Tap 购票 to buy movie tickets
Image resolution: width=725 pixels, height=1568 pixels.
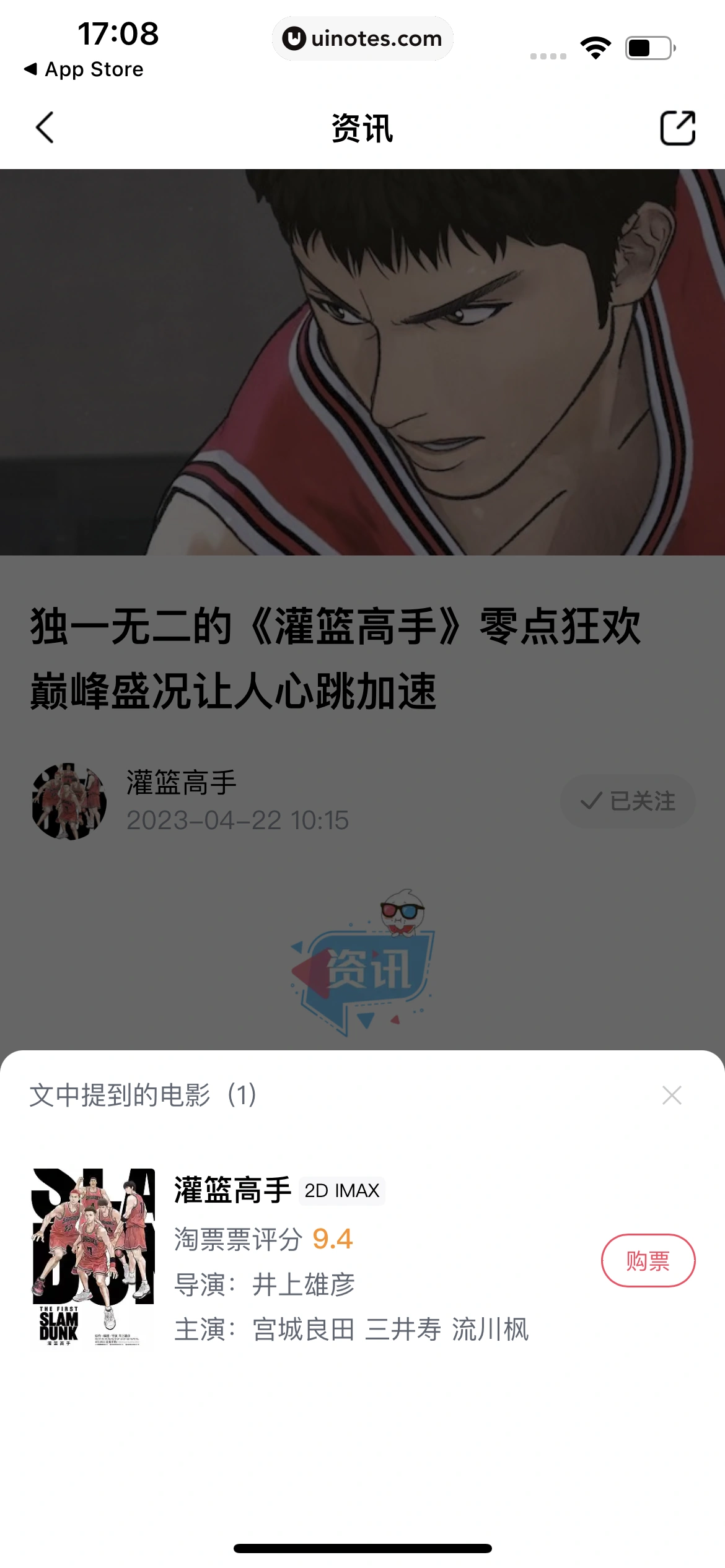(x=648, y=1261)
